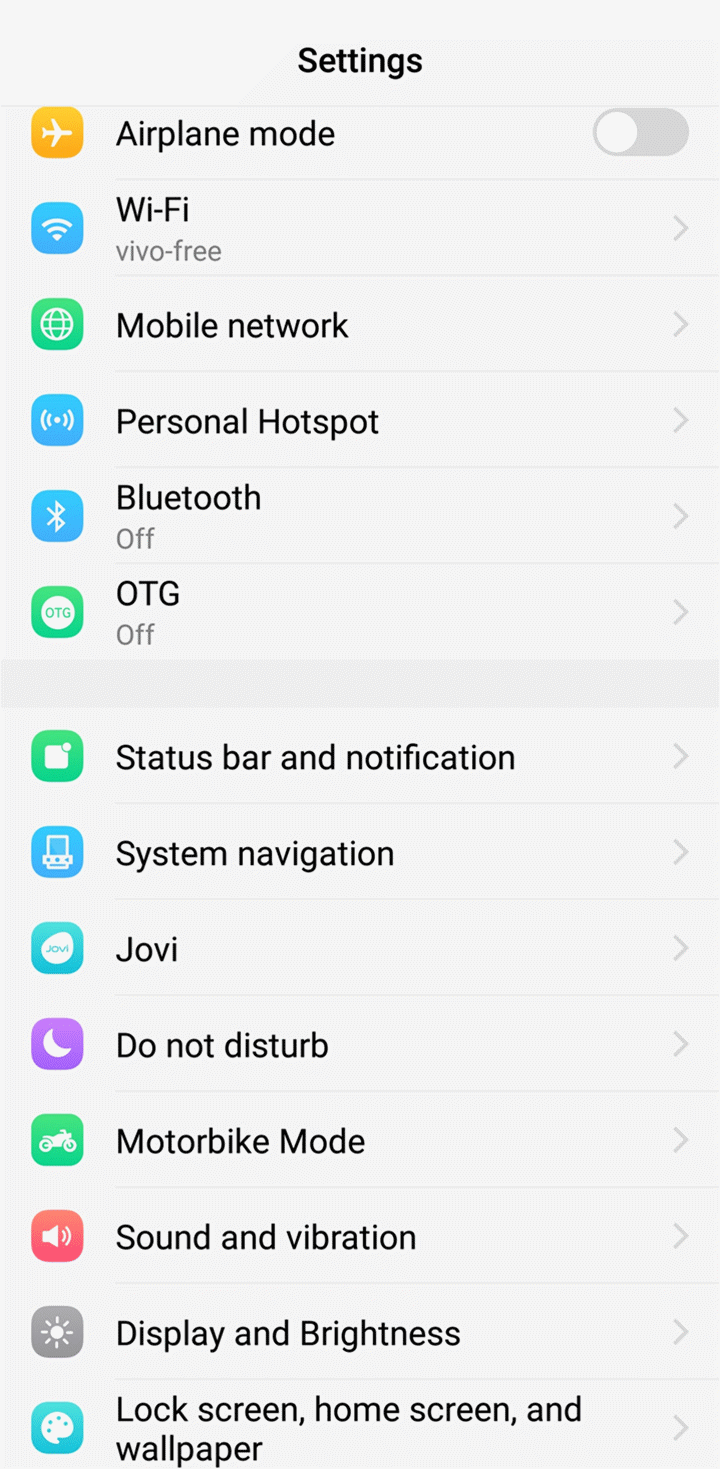
Task: Open Wi-Fi settings
Action: [360, 228]
